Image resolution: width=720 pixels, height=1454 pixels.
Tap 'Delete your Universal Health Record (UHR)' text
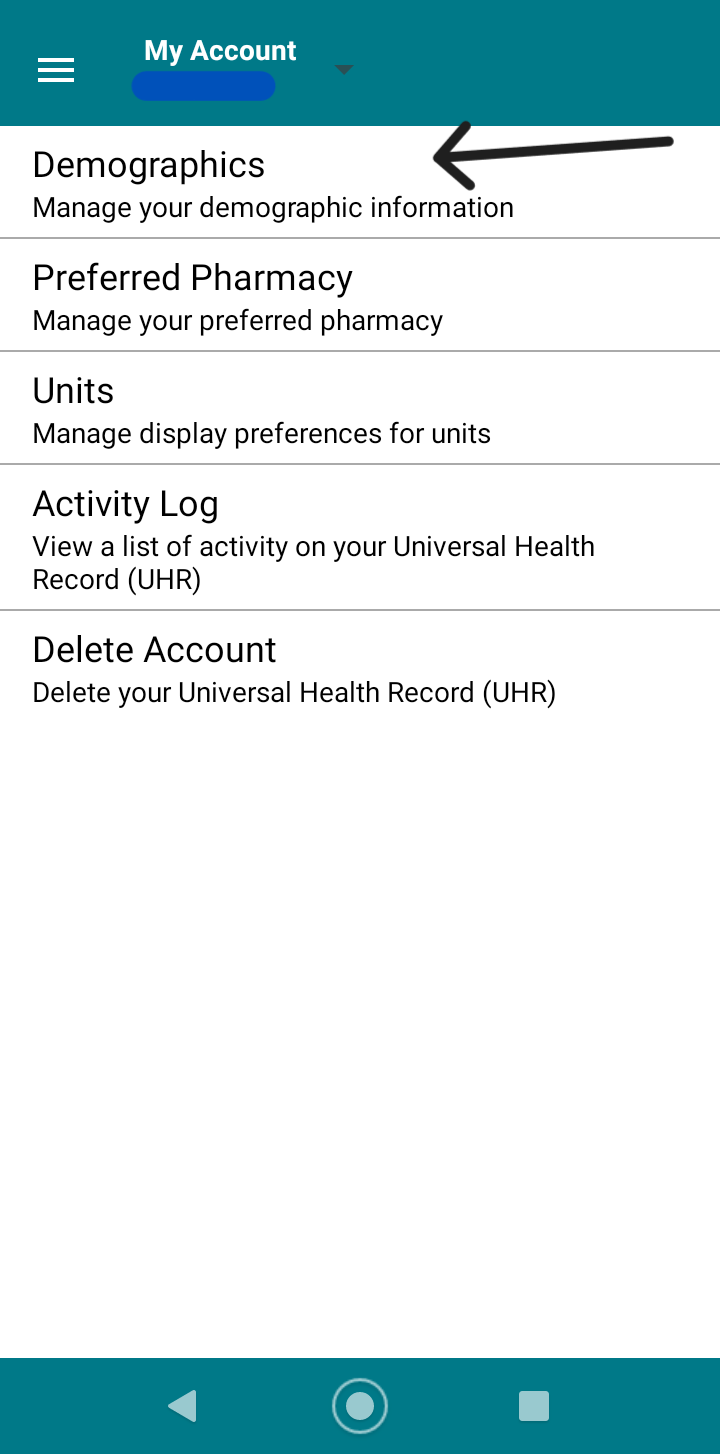[295, 692]
